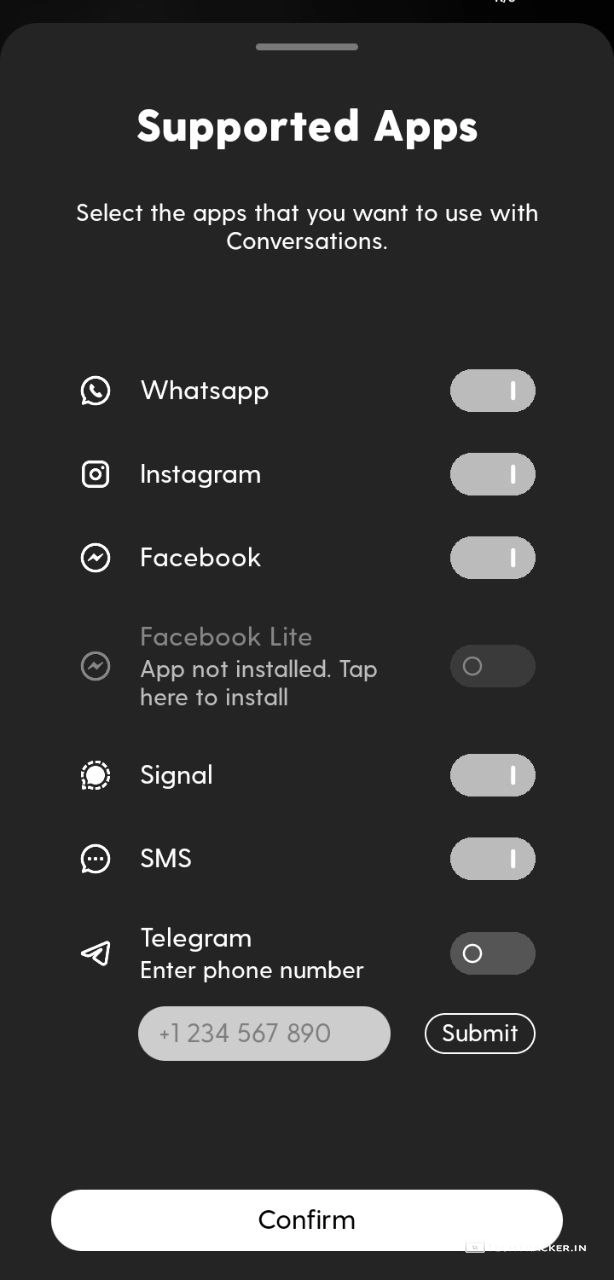Turn off the Whatsapp toggle
Viewport: 614px width, 1280px height.
(x=492, y=391)
